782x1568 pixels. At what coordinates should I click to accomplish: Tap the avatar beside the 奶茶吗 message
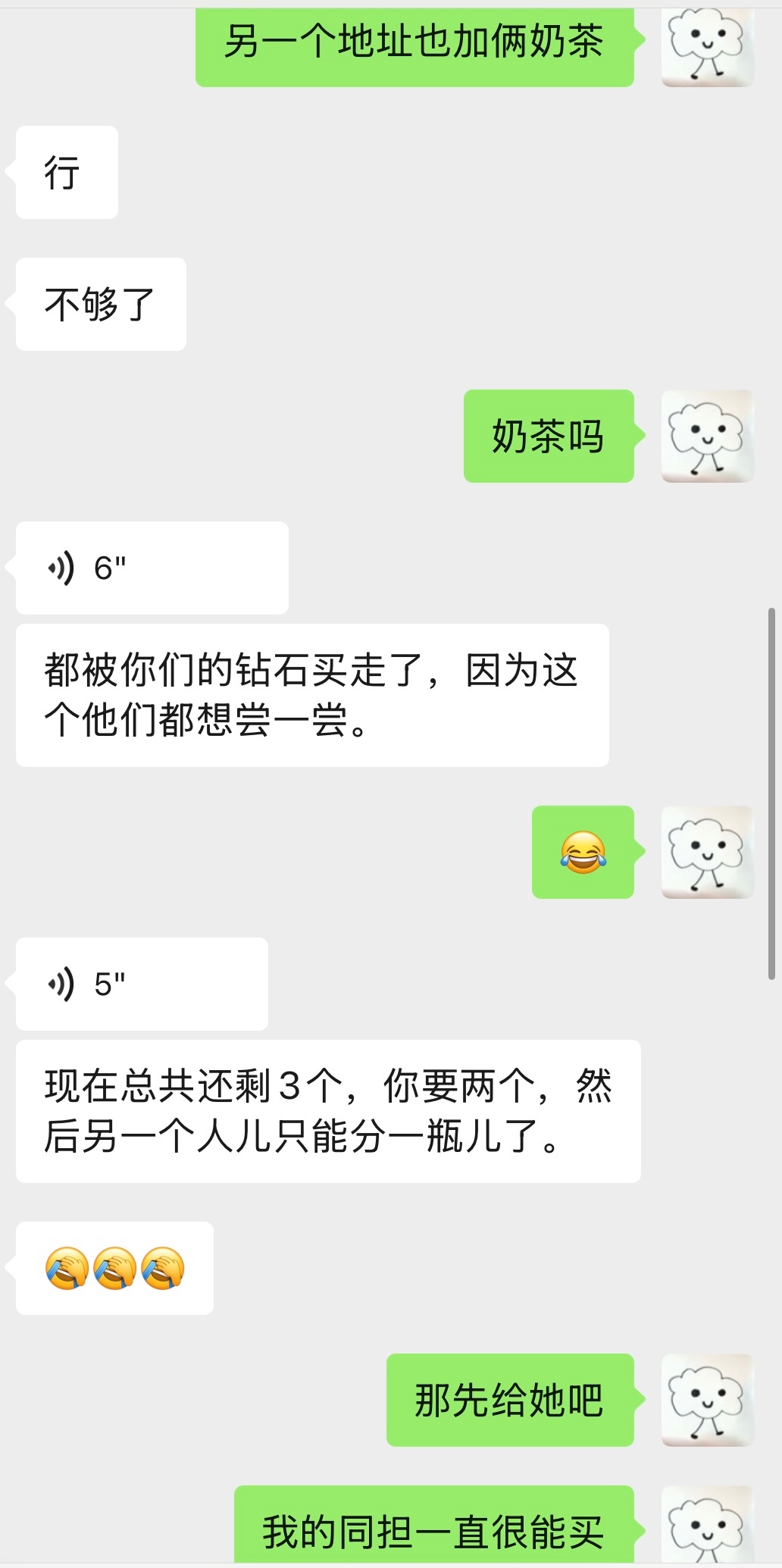pos(708,437)
